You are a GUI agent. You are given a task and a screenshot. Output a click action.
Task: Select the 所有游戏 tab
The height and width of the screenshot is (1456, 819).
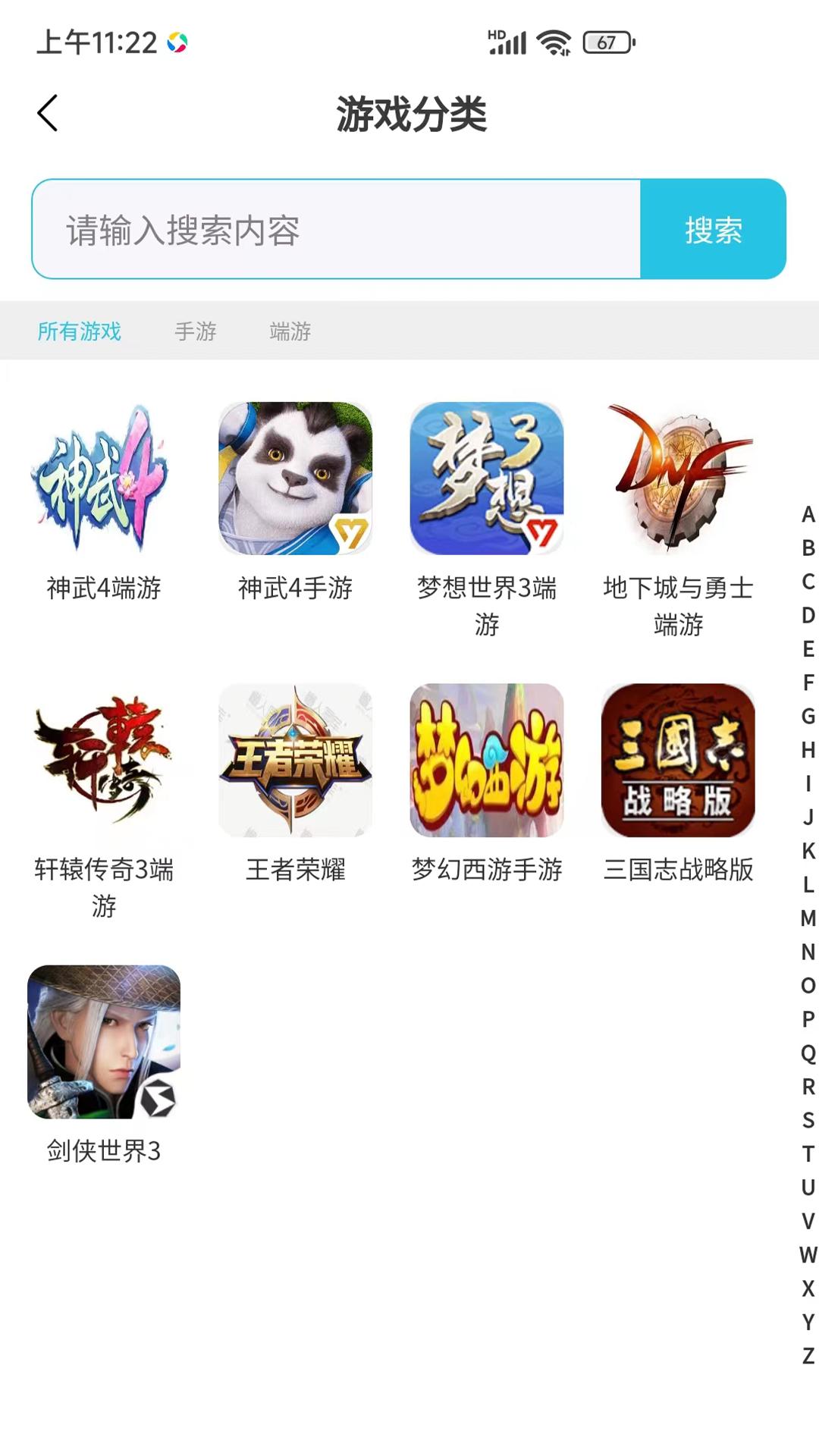click(x=80, y=331)
